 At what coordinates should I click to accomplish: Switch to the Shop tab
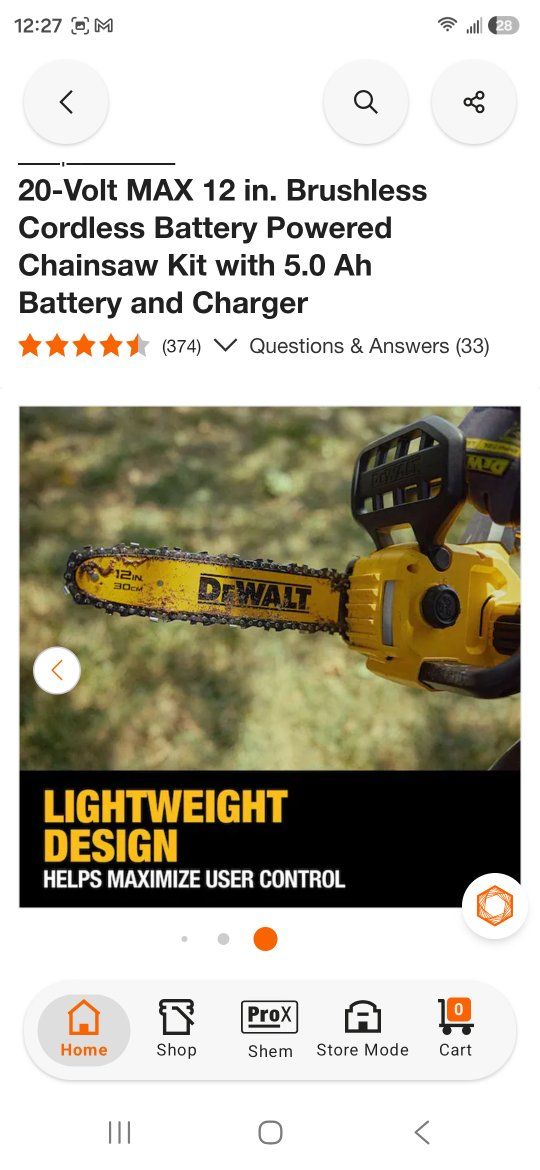coord(177,1030)
